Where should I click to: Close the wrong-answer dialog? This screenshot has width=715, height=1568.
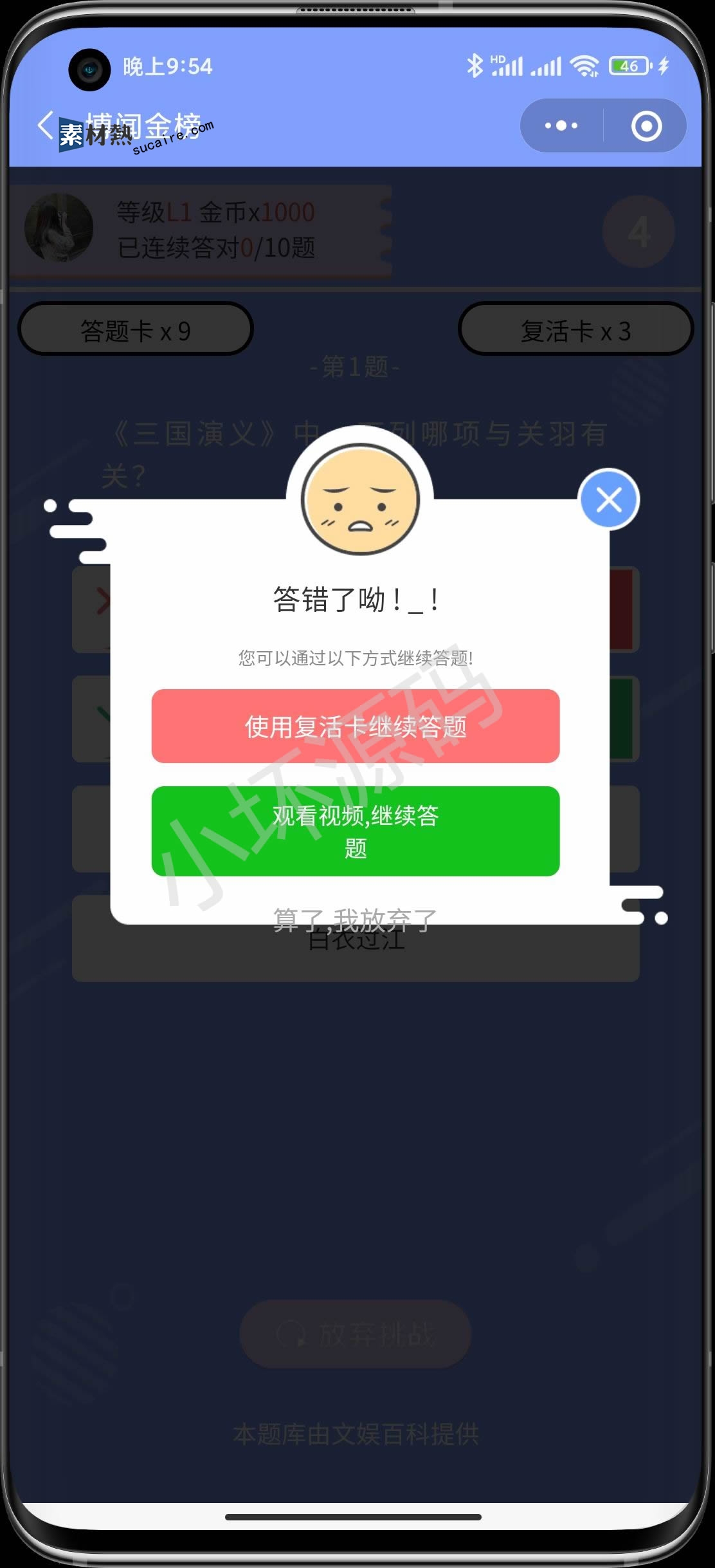[x=608, y=499]
